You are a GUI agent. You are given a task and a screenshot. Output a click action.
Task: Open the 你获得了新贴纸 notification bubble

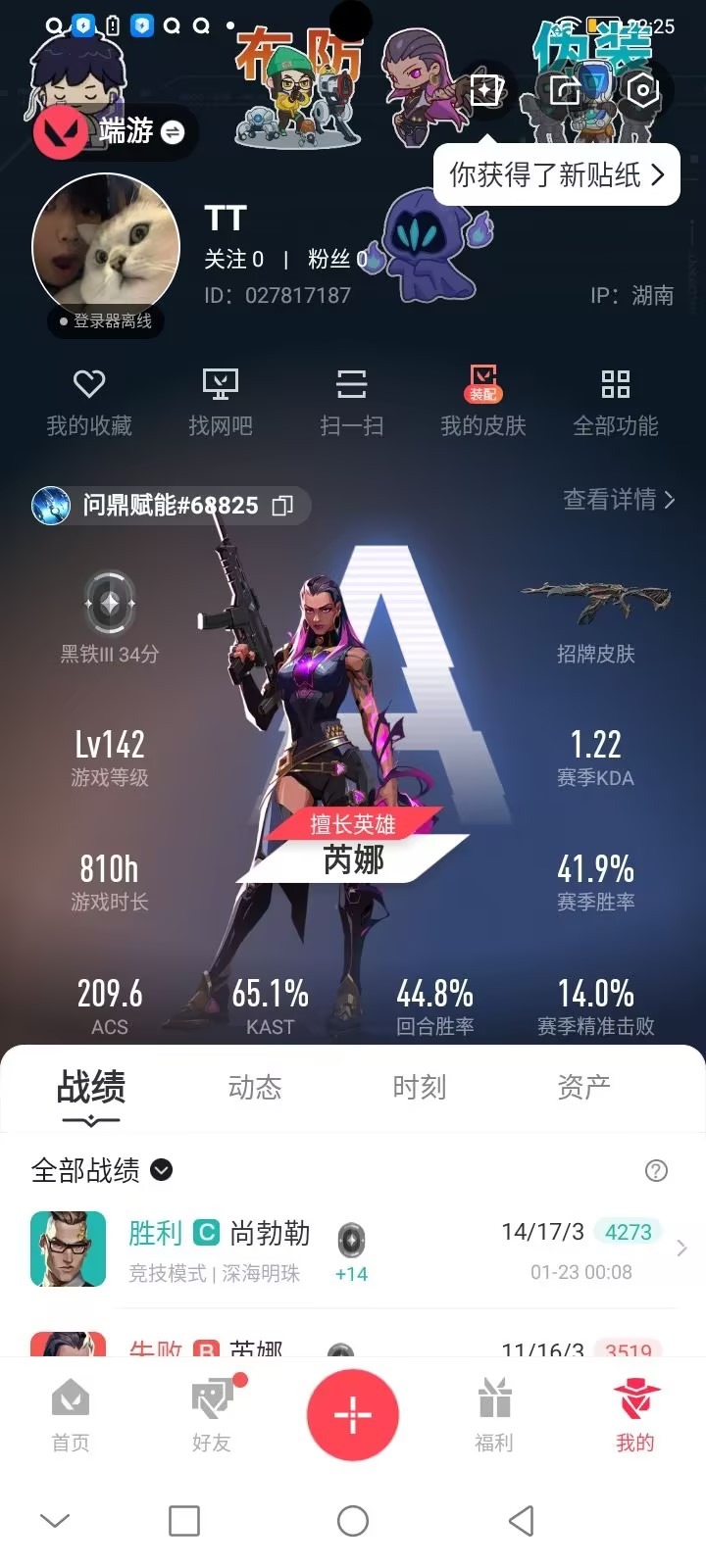pyautogui.click(x=556, y=175)
